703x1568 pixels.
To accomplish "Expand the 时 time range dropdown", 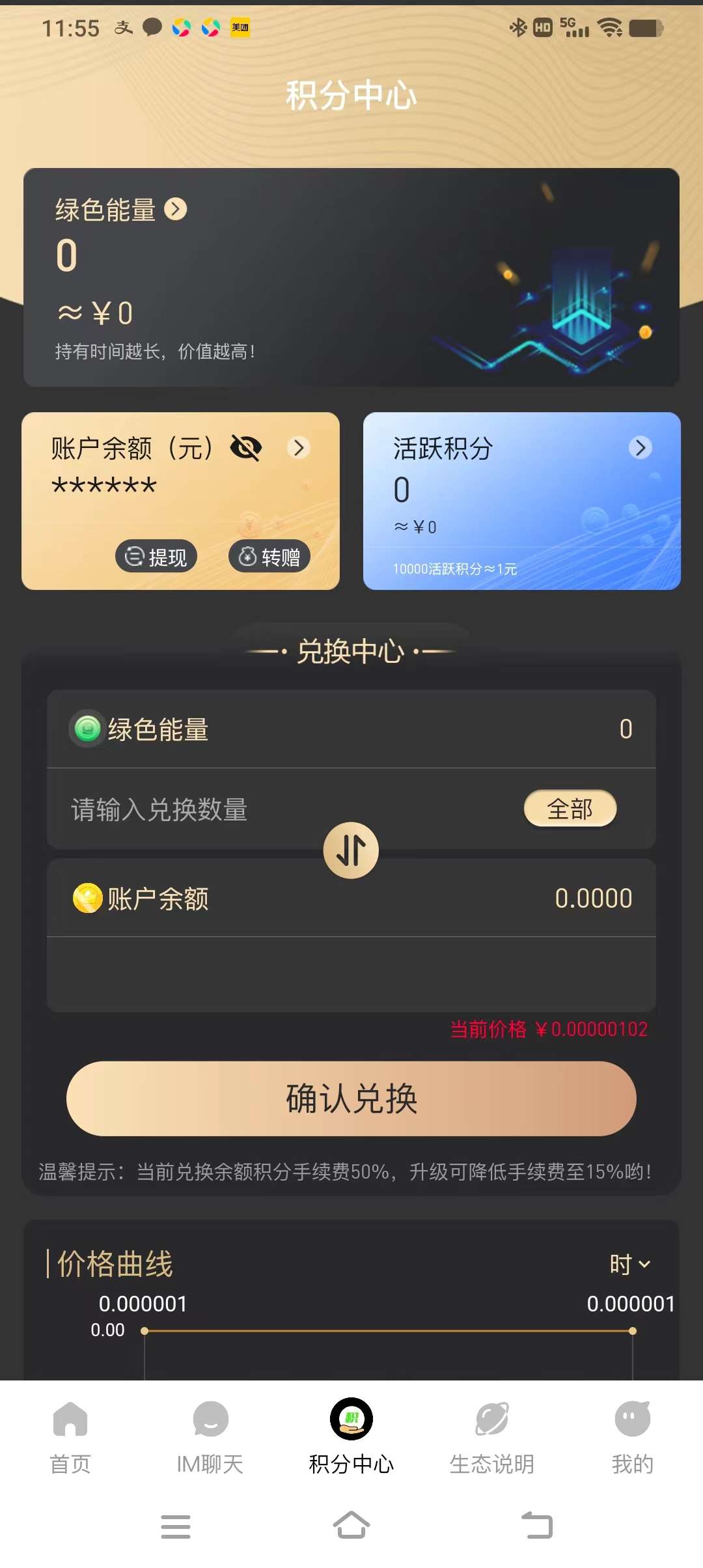I will (x=630, y=1265).
